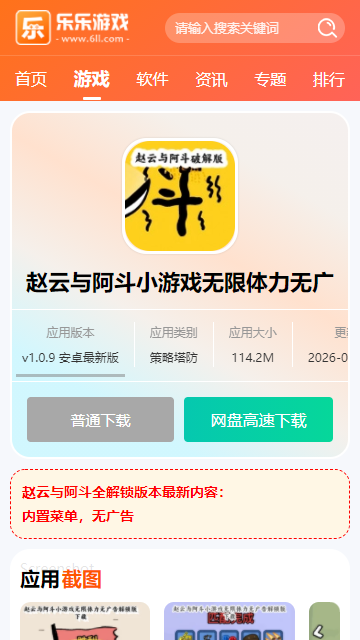Tap the search keyword input field
This screenshot has height=640, width=360.
coord(243,28)
